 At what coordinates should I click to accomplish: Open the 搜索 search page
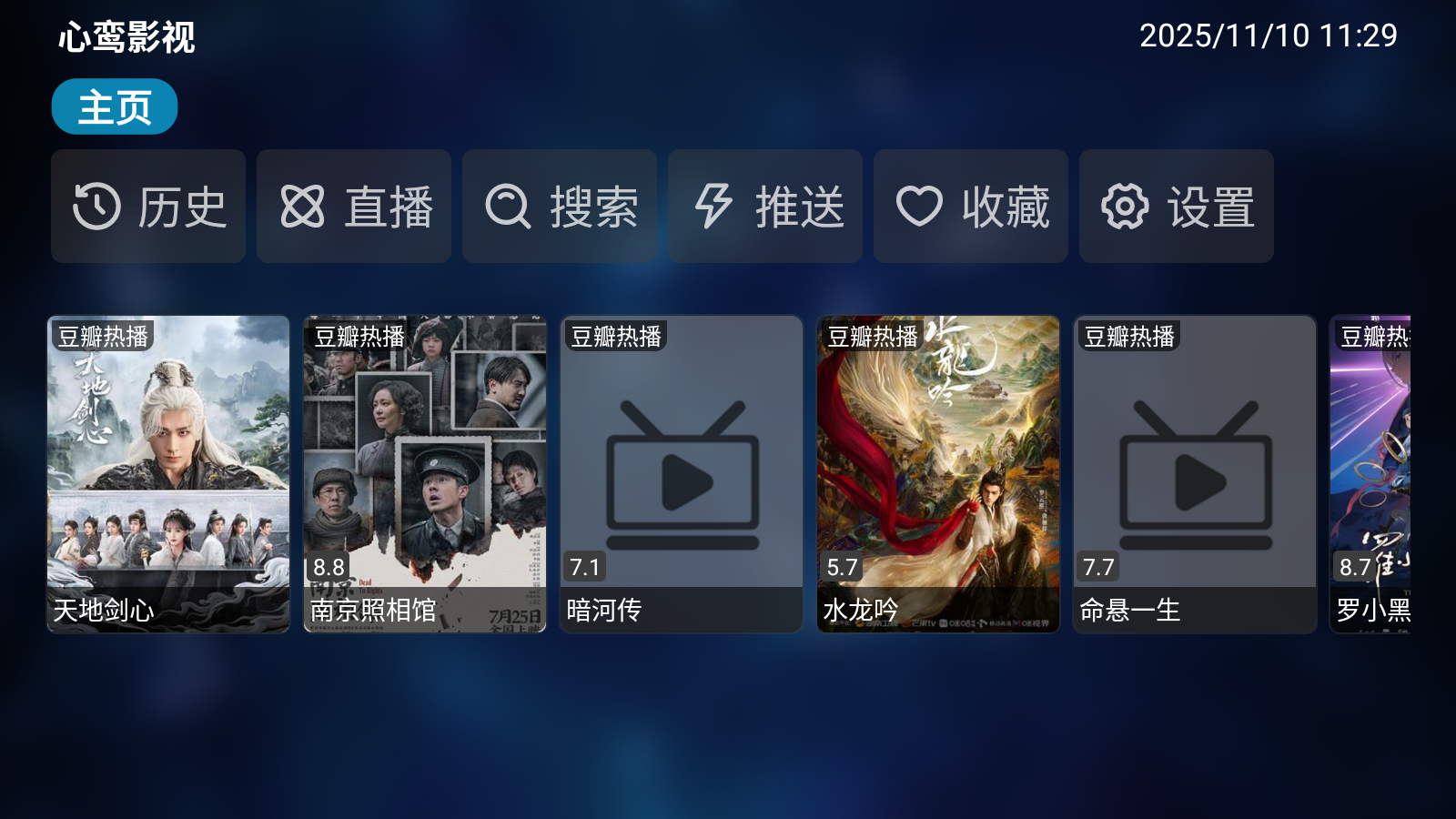click(x=560, y=207)
